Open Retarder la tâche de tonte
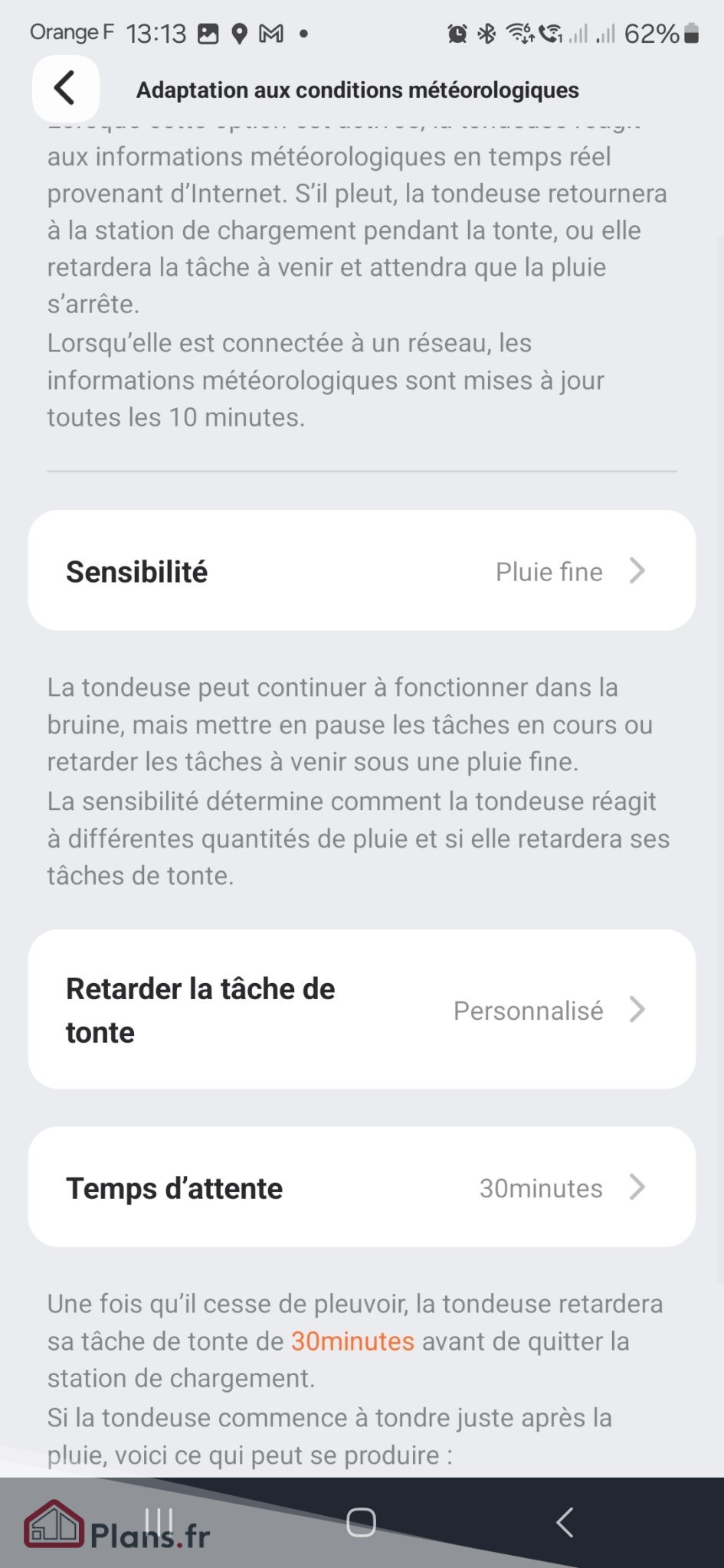Image resolution: width=724 pixels, height=1568 pixels. pos(362,1010)
